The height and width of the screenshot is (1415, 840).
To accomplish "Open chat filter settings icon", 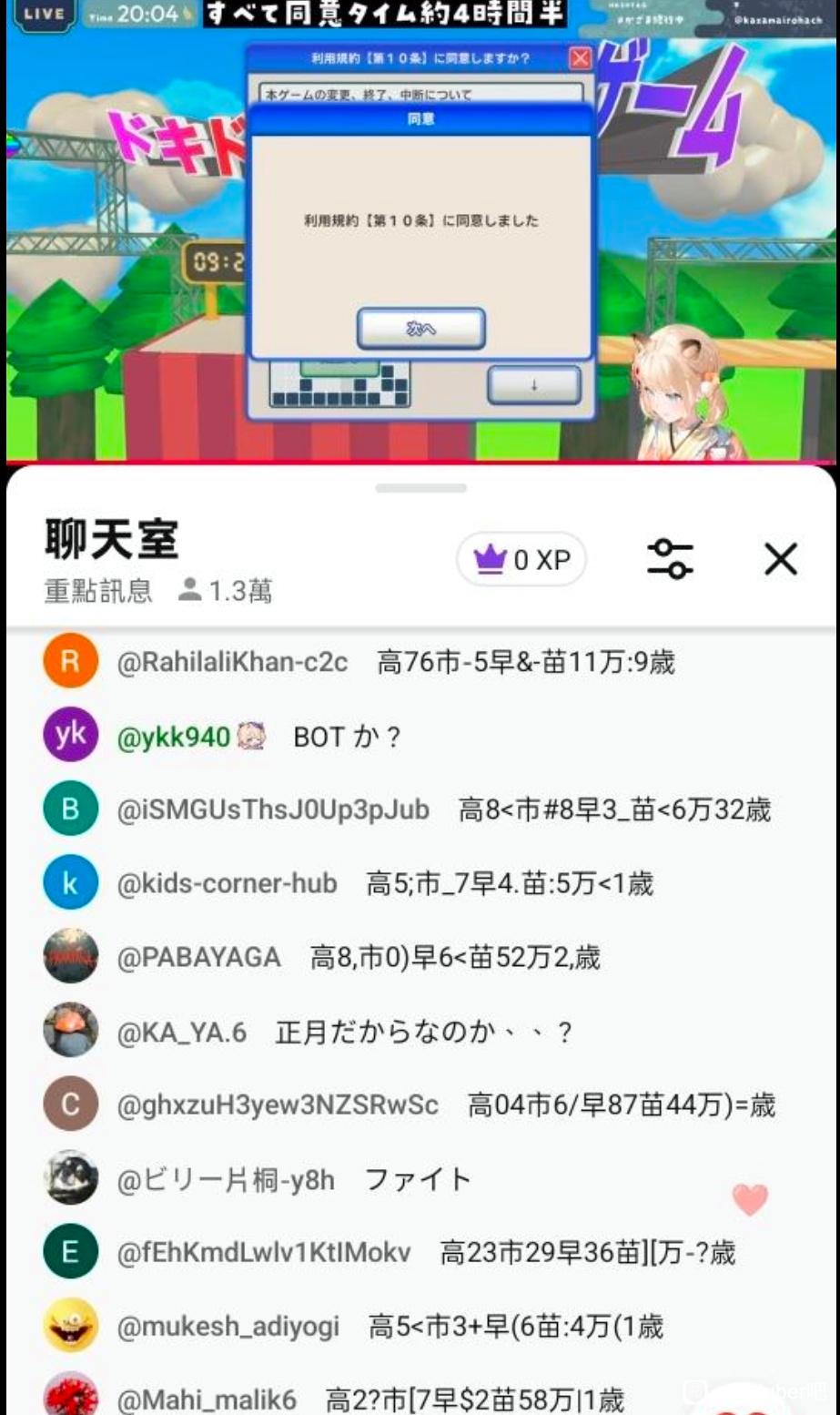I will point(670,559).
